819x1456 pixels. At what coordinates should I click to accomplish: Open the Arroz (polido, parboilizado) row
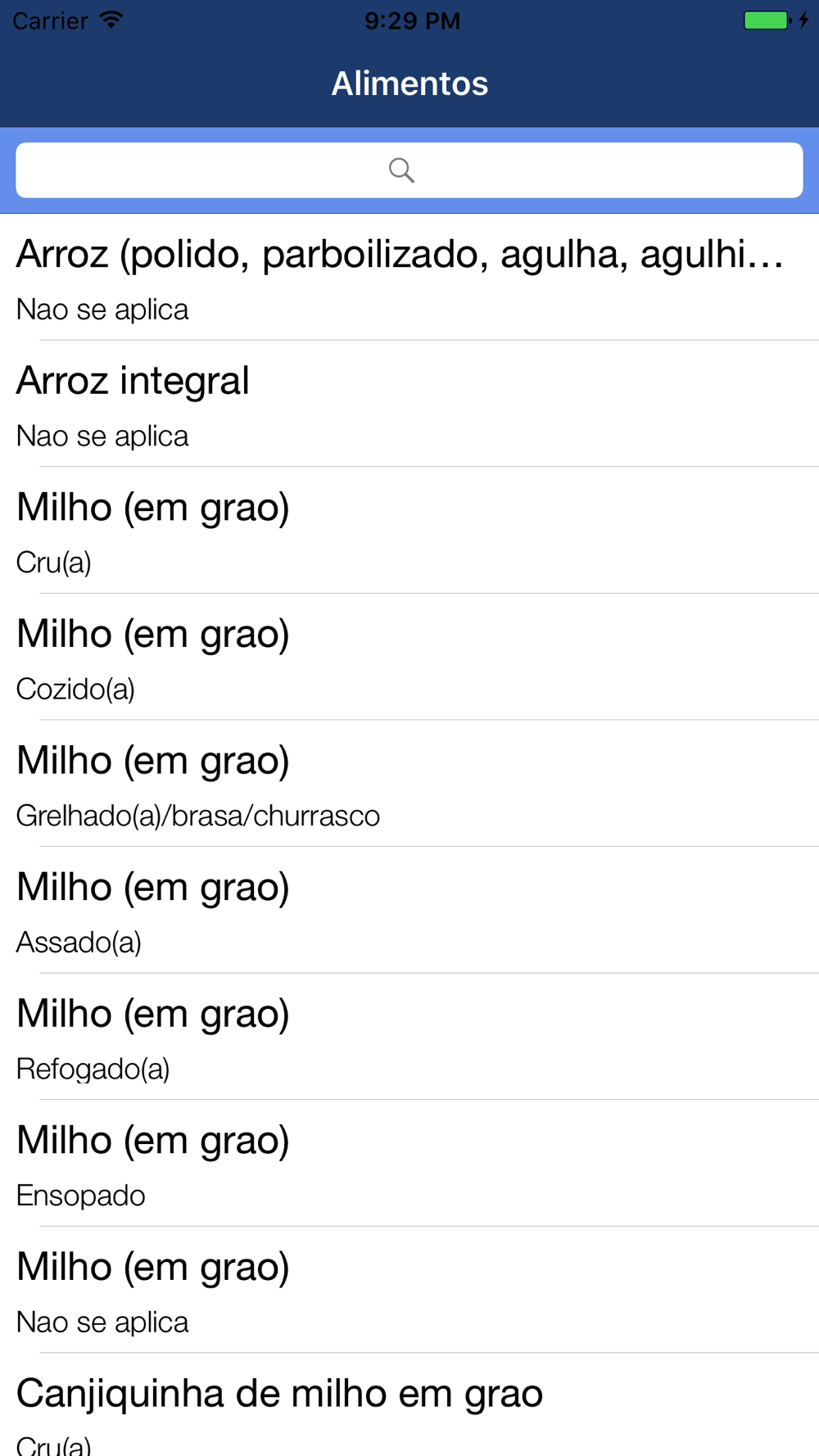click(409, 278)
